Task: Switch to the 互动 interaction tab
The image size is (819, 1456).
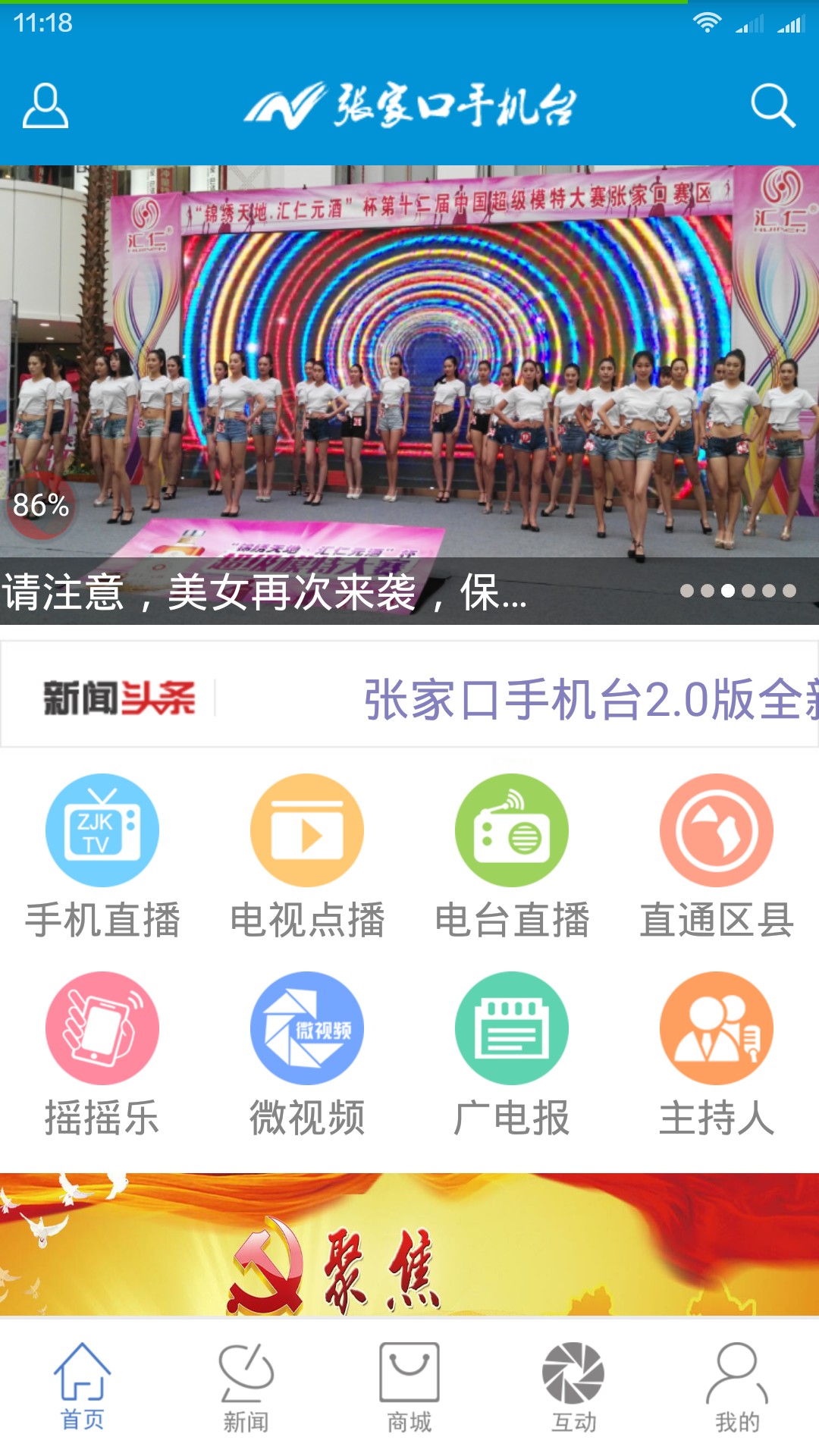Action: pyautogui.click(x=573, y=1388)
